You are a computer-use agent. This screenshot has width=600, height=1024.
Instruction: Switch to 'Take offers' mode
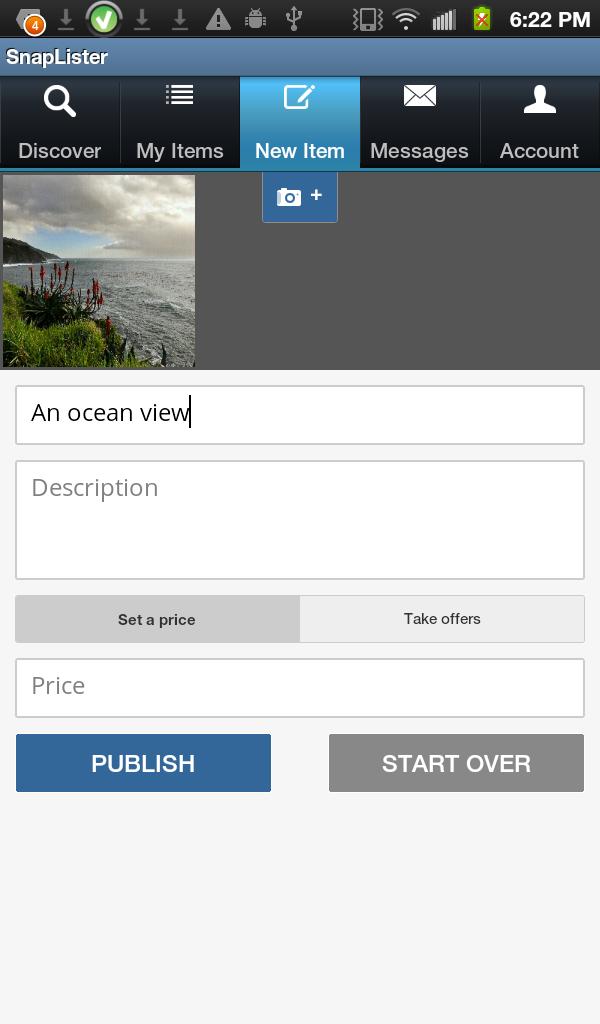442,619
